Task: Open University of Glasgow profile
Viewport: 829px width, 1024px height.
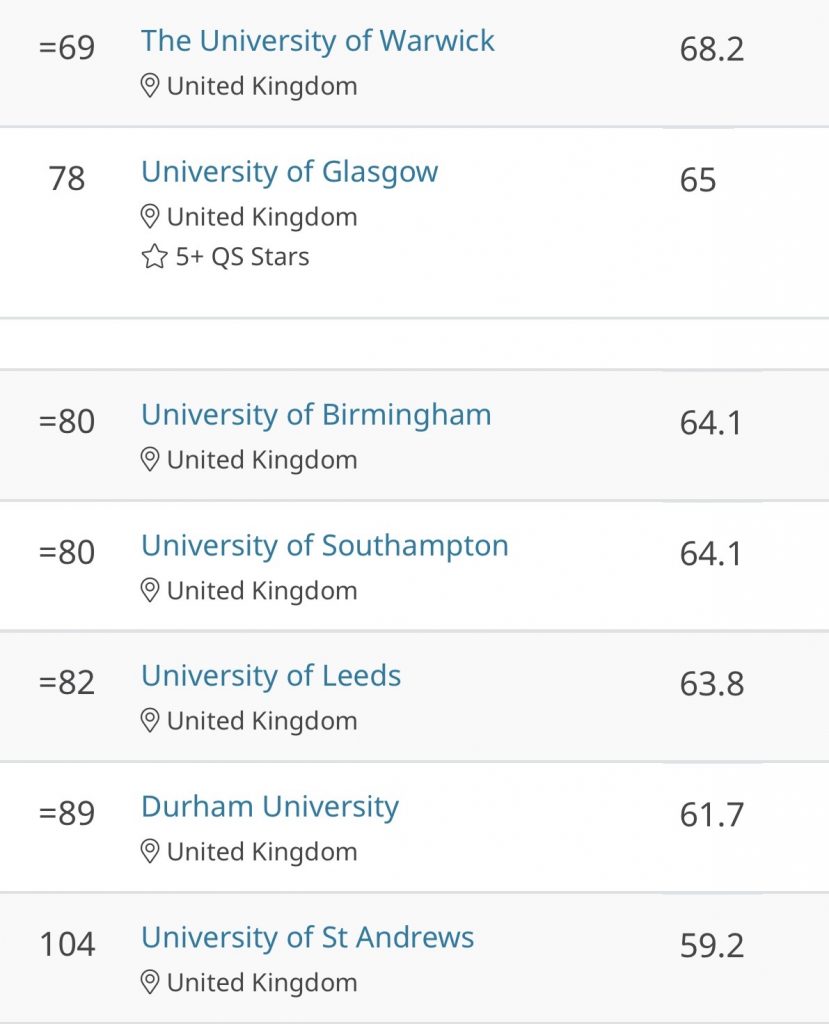Action: [289, 172]
